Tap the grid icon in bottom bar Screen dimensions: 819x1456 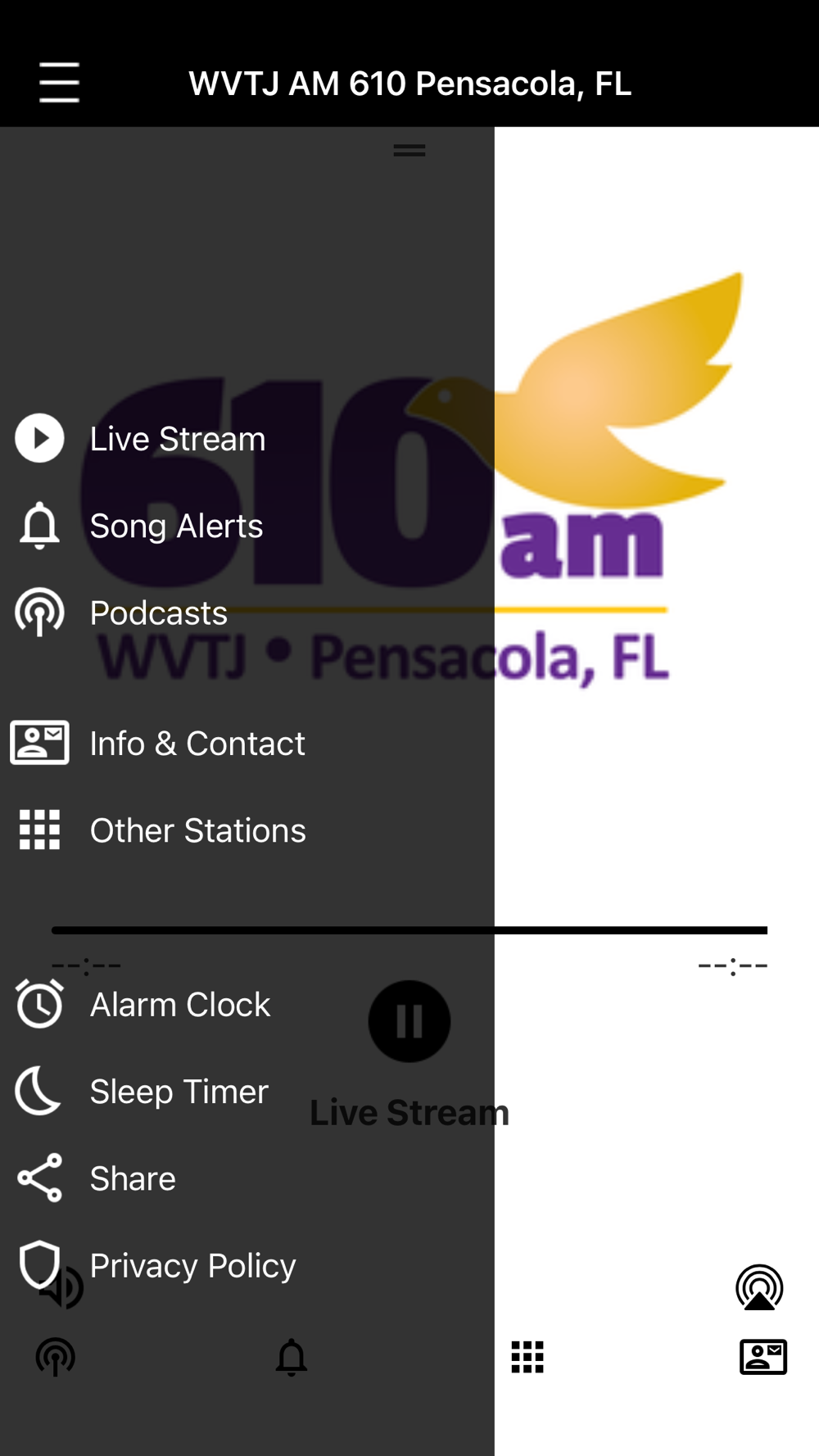(x=527, y=1357)
